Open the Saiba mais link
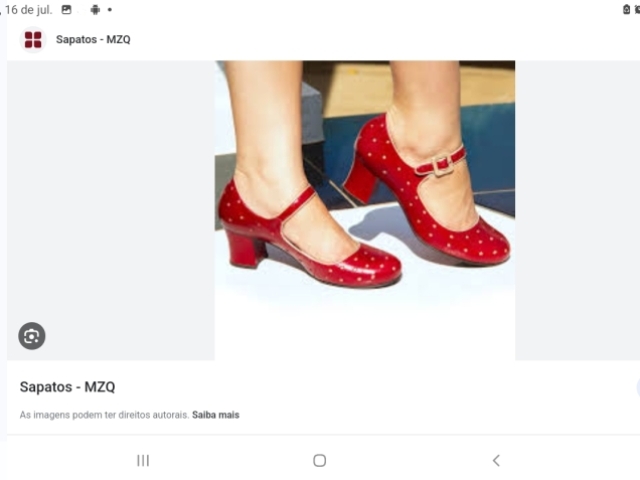 (x=216, y=414)
